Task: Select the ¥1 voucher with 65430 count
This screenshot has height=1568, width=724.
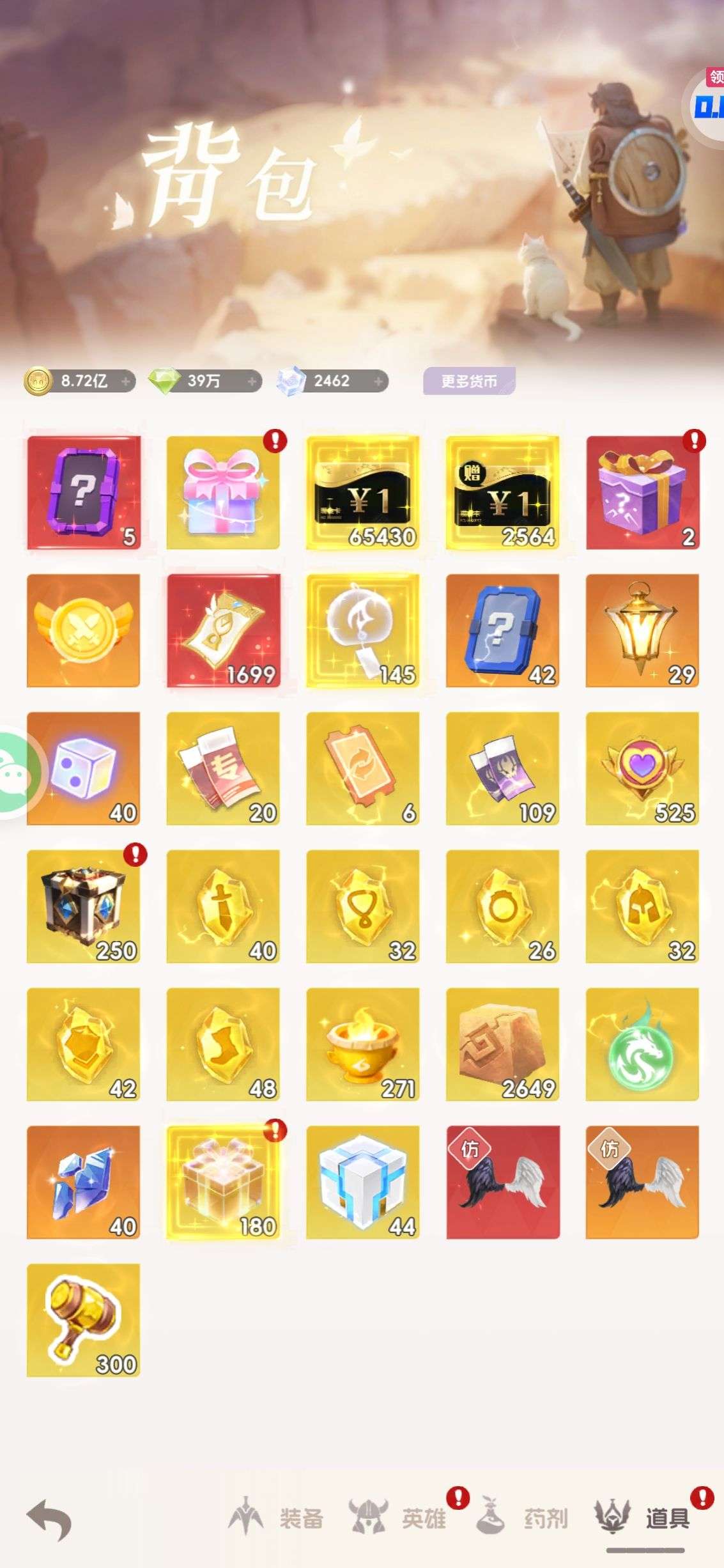Action: (x=363, y=493)
